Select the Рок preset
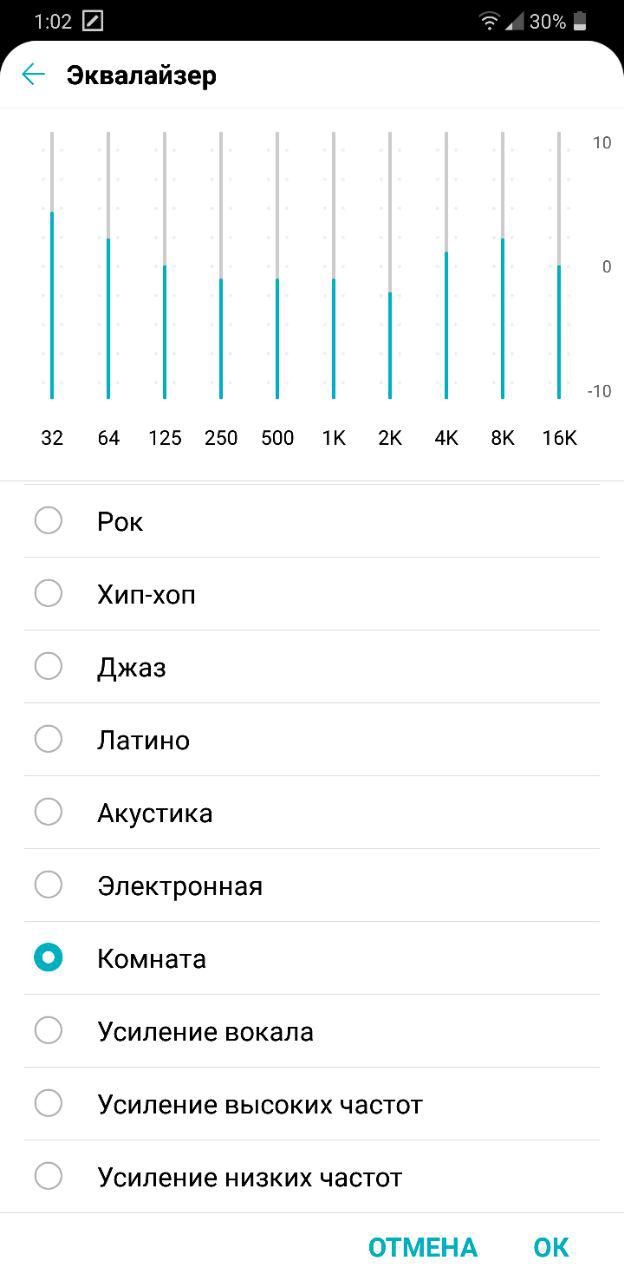This screenshot has width=624, height=1280. (x=312, y=521)
